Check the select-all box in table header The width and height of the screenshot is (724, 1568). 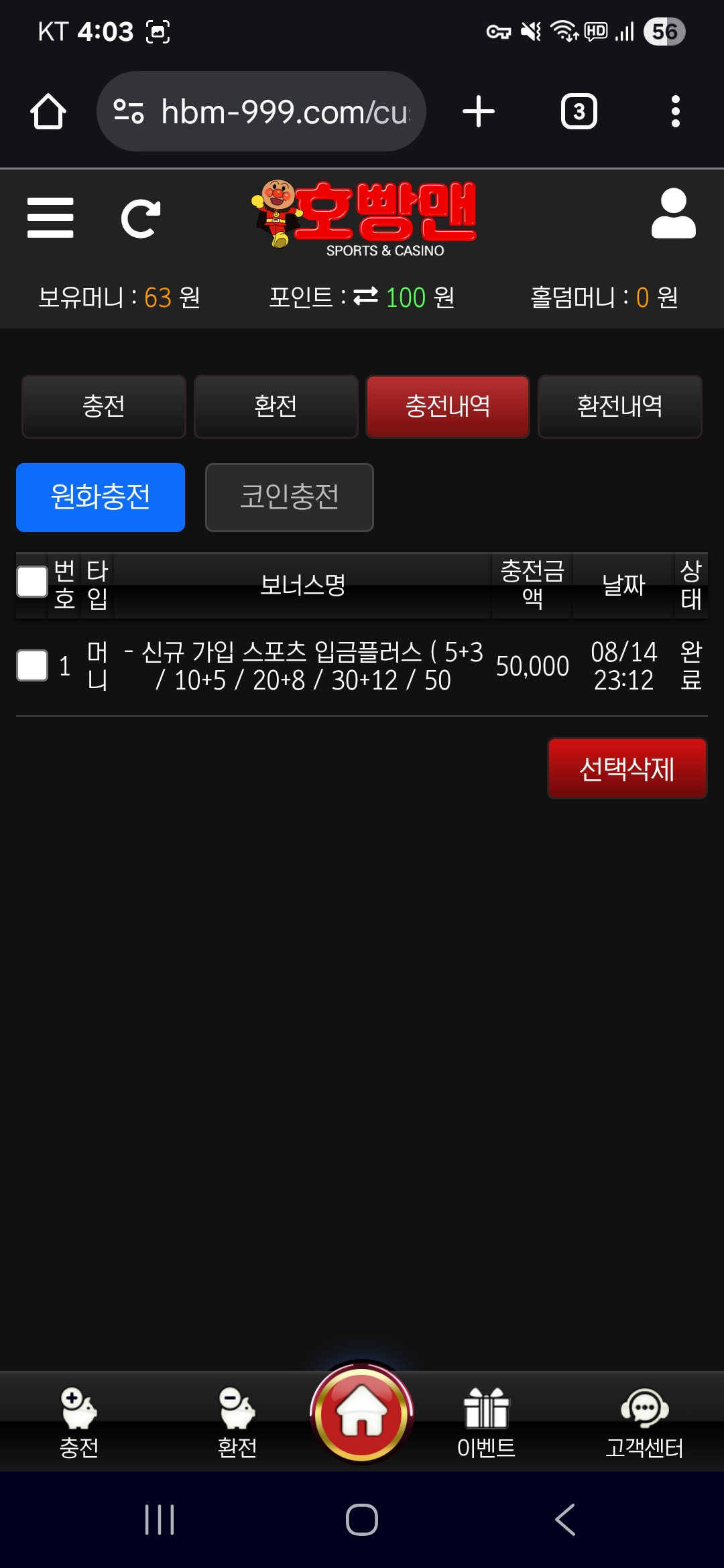pos(32,581)
